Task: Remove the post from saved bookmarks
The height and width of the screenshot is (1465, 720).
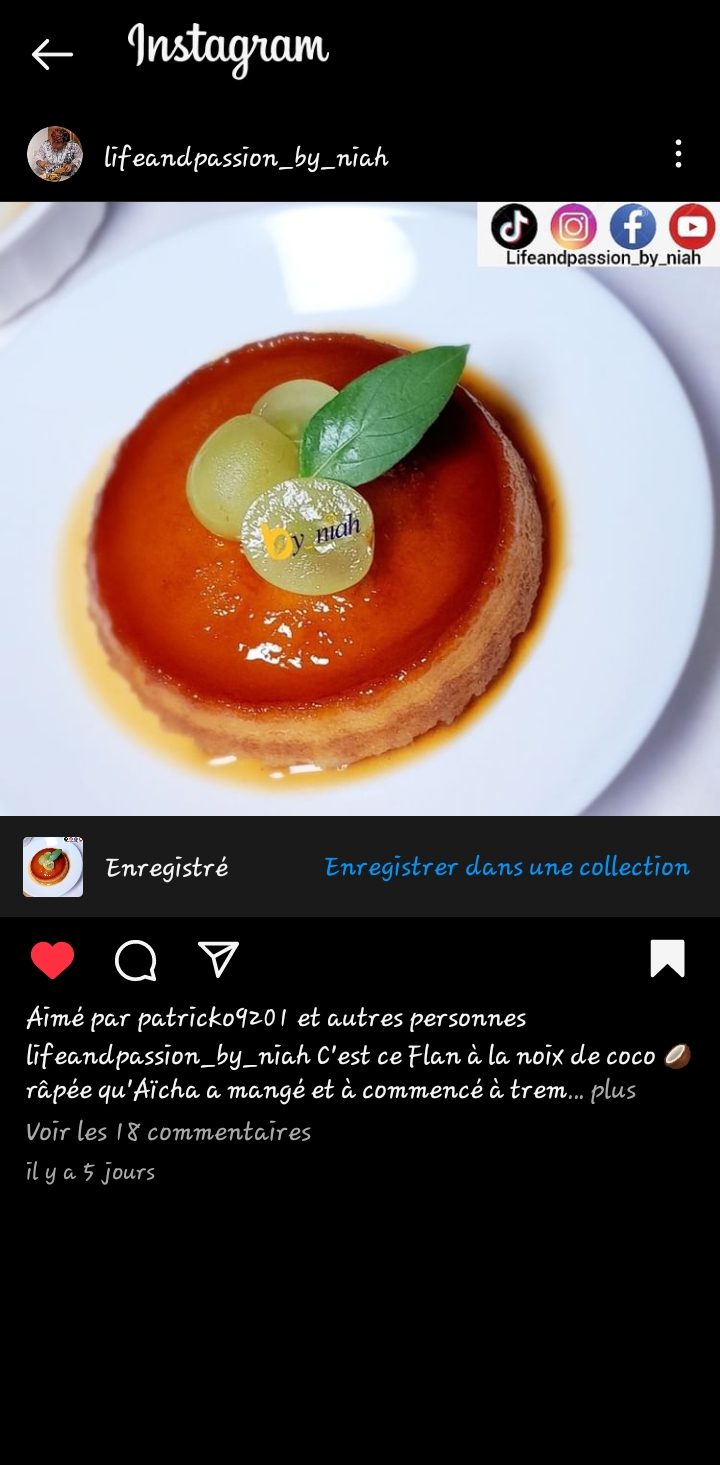Action: tap(667, 959)
